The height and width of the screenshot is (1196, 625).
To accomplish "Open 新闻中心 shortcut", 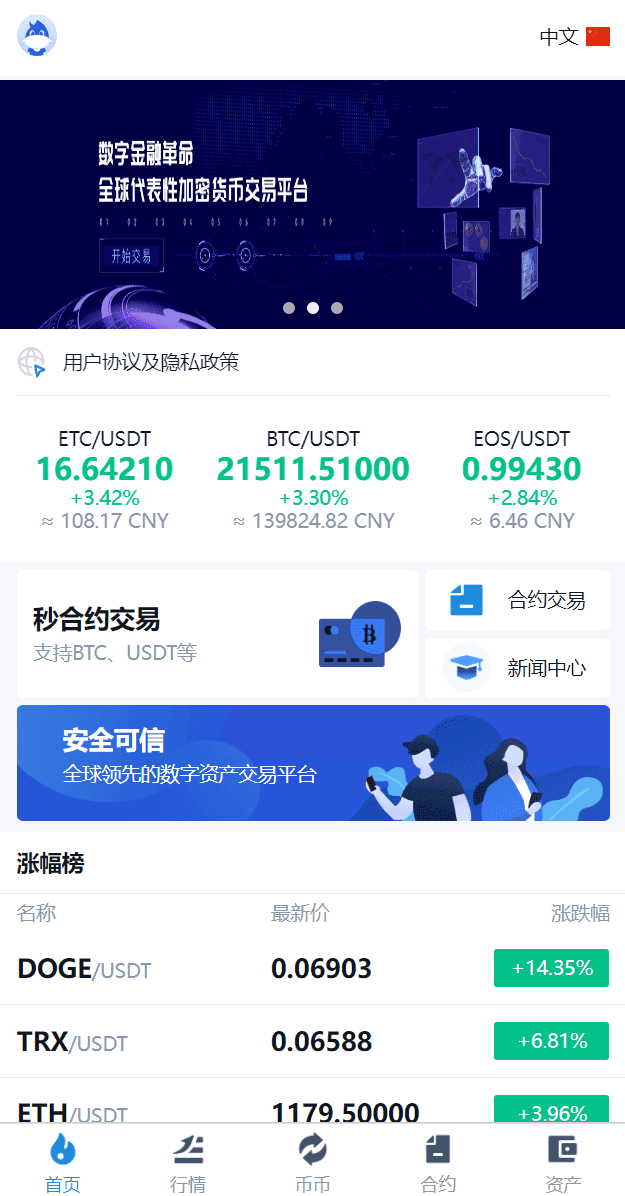I will (x=517, y=668).
